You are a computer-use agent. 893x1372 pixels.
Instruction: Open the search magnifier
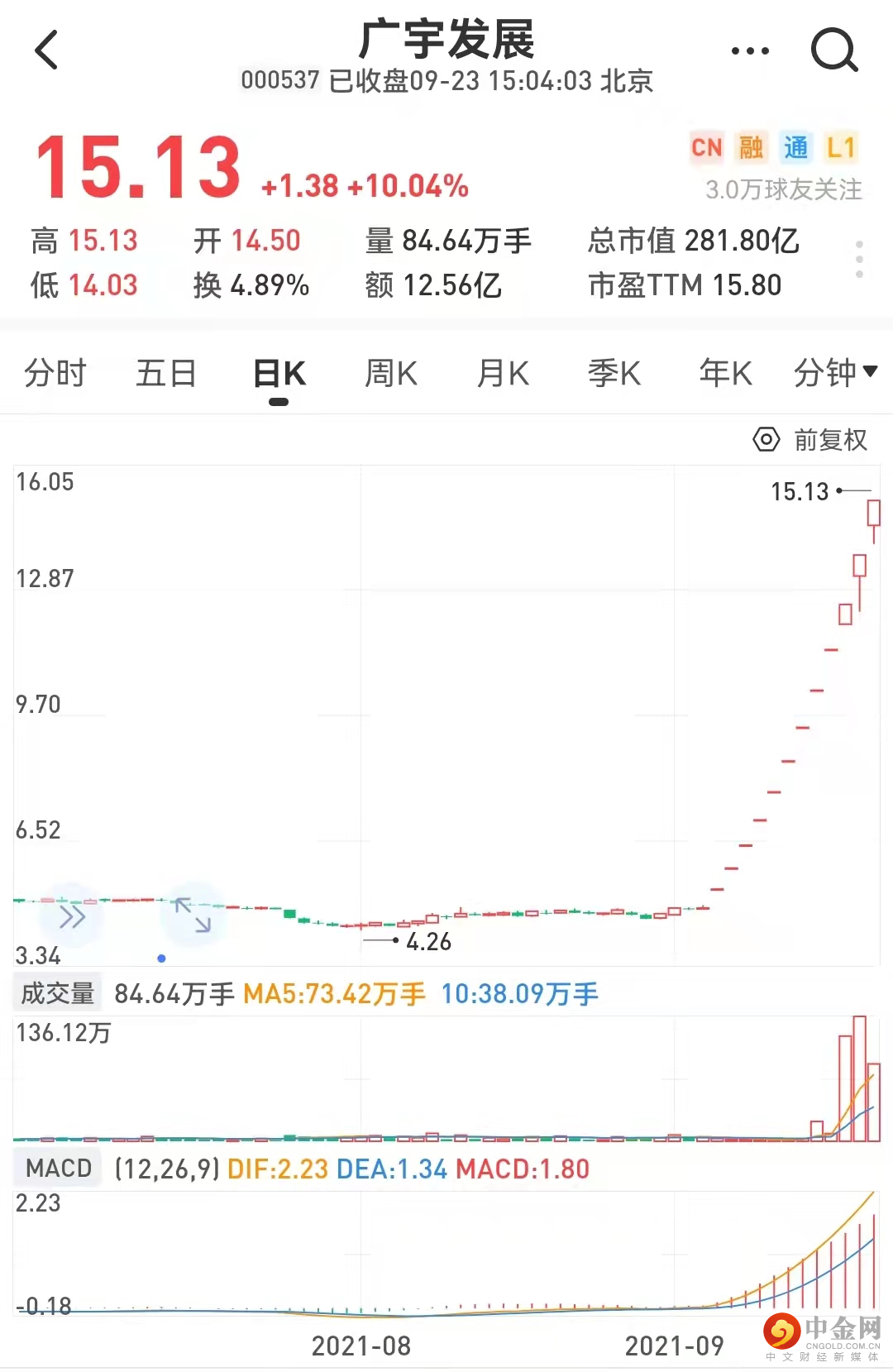pos(833,50)
